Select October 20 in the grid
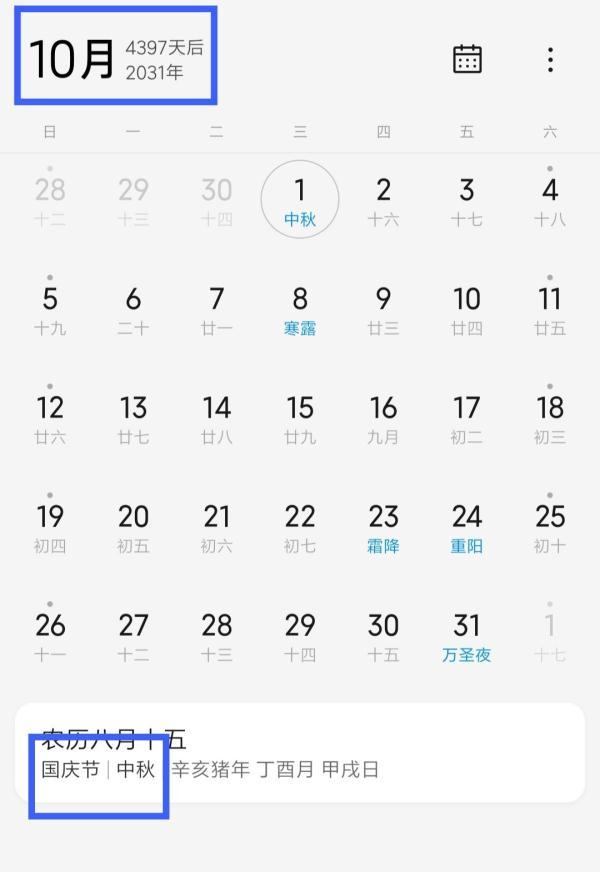This screenshot has width=600, height=872. coord(133,527)
